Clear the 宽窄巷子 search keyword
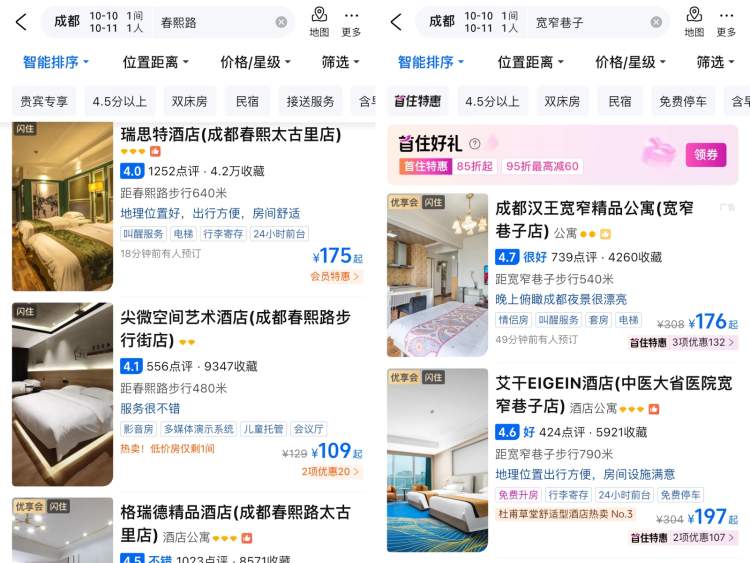This screenshot has width=750, height=563. (656, 22)
